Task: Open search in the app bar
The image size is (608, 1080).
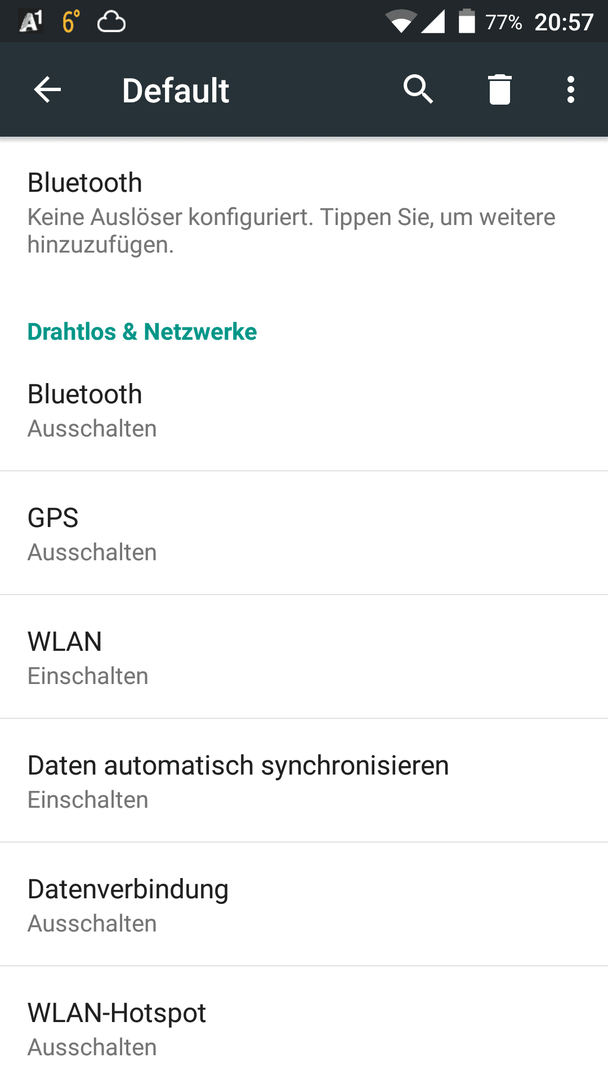Action: pos(418,90)
